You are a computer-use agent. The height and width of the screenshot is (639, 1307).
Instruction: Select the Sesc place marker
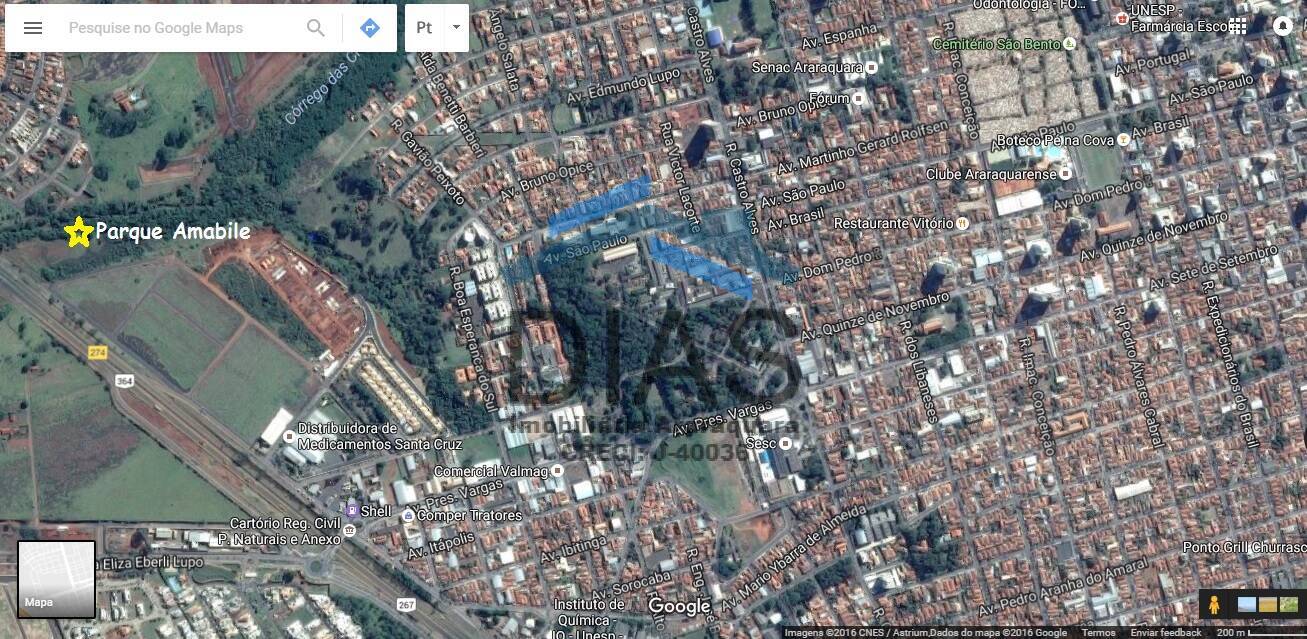pos(787,442)
